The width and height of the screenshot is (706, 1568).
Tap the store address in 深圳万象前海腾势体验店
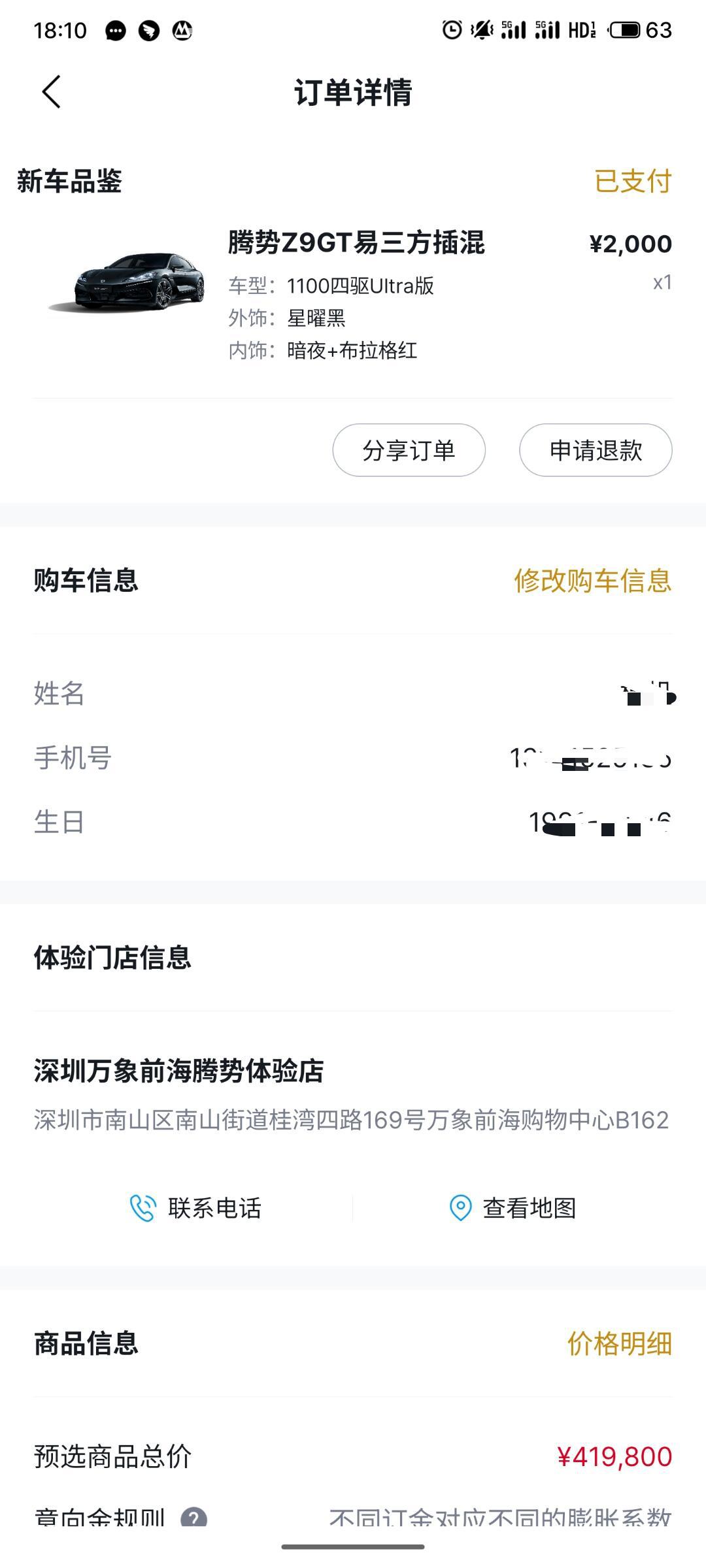click(353, 1116)
